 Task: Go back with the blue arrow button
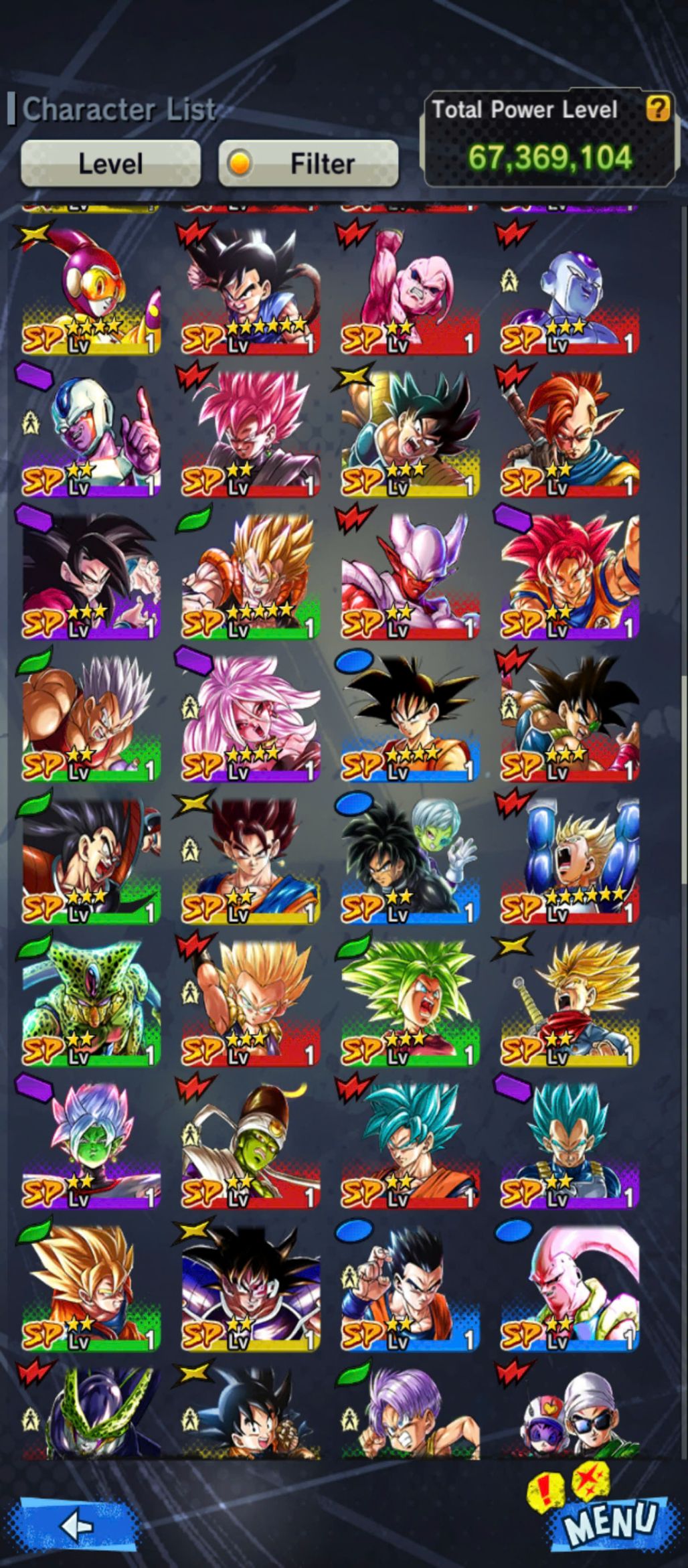coord(78,1525)
